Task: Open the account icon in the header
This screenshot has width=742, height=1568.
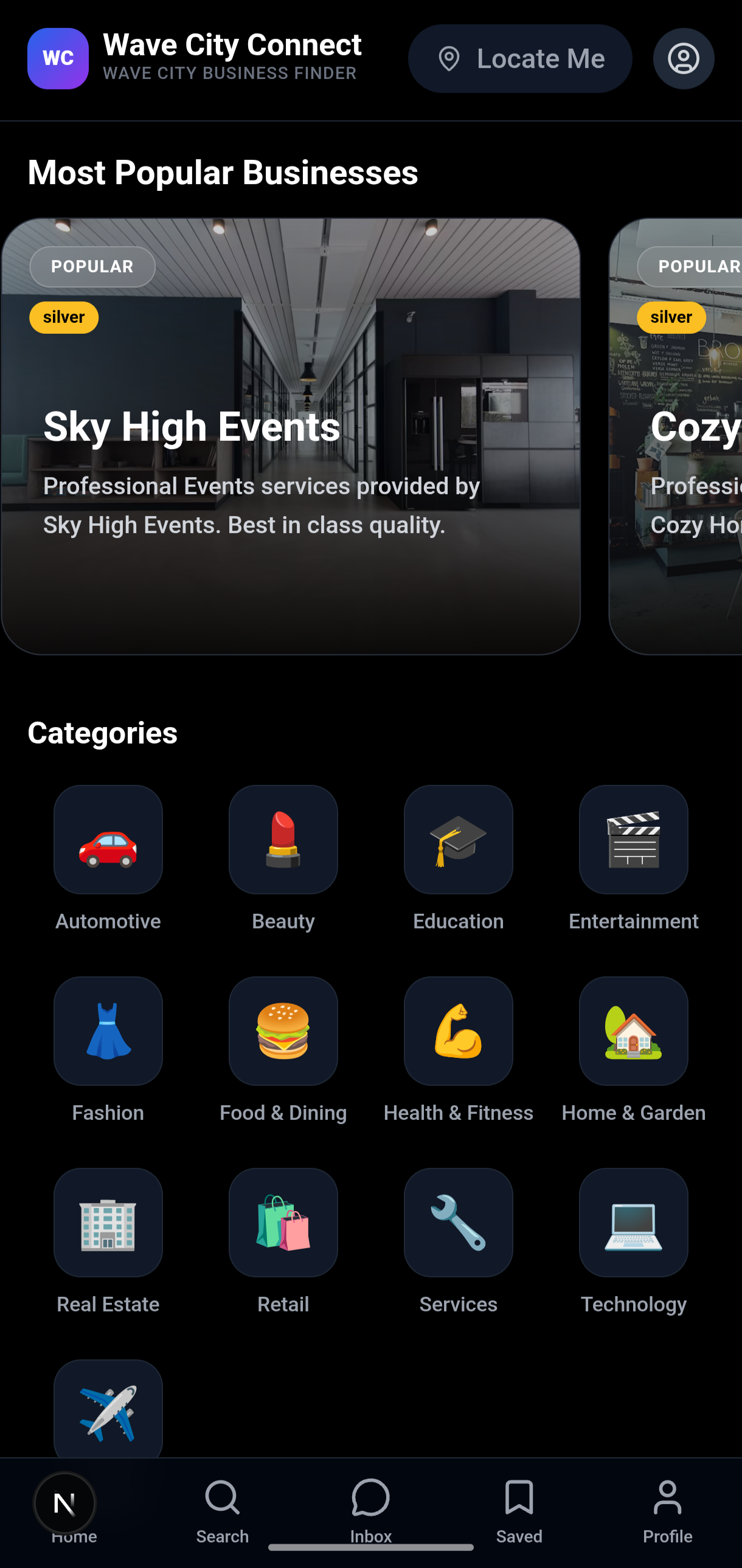Action: 683,58
